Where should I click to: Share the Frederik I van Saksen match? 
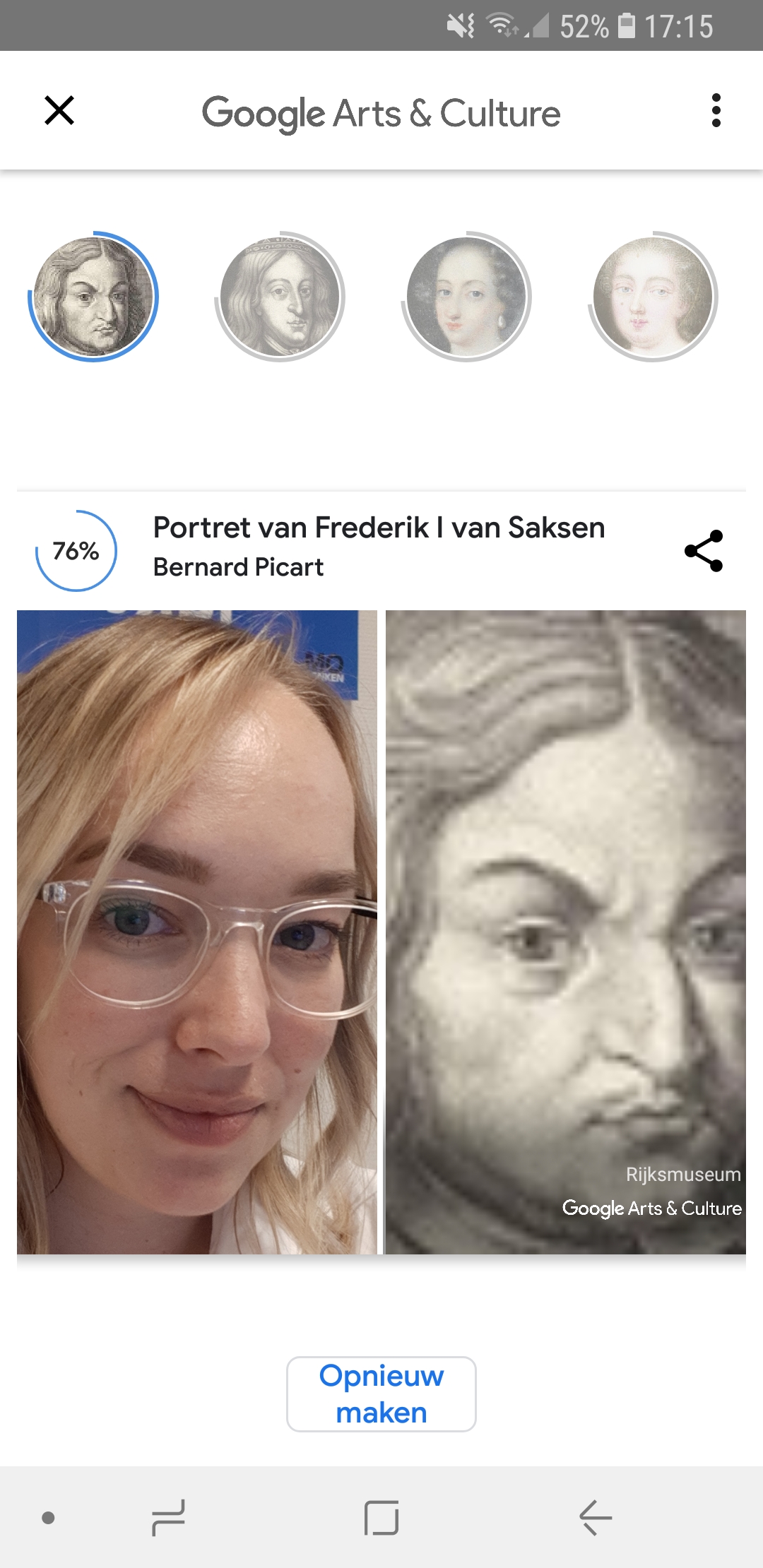(704, 551)
